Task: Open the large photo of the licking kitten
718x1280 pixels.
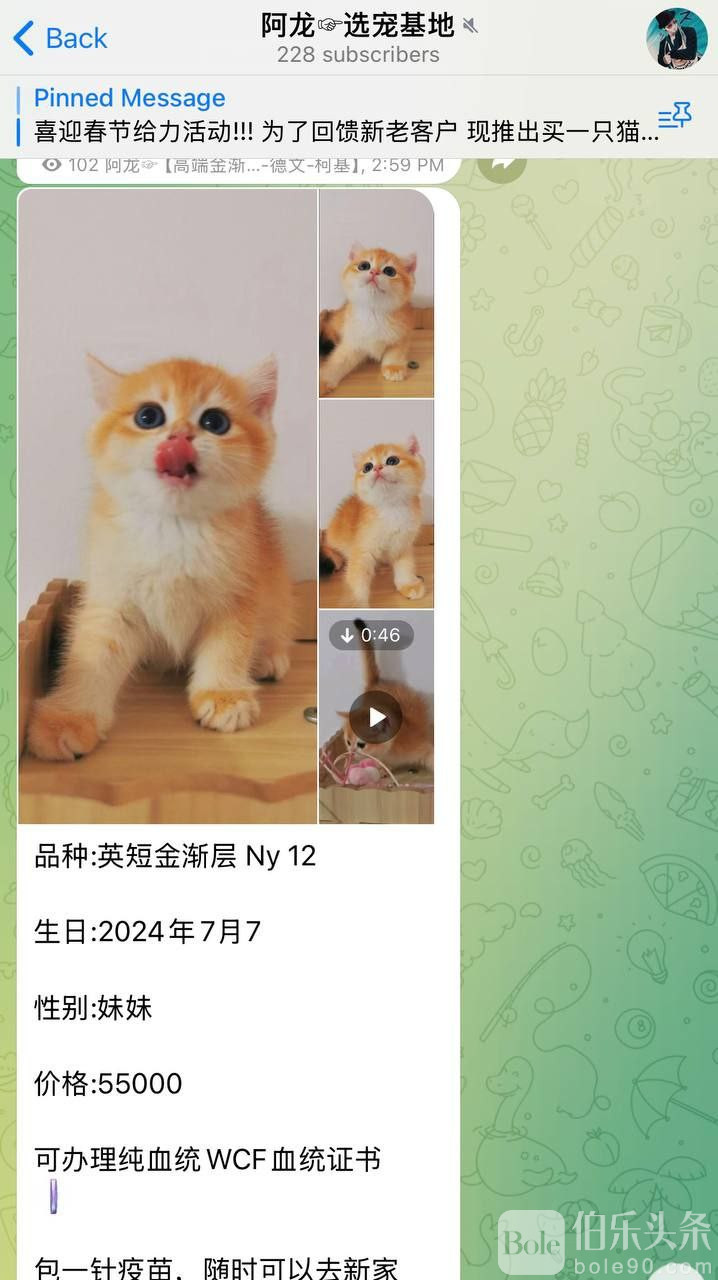Action: point(168,505)
